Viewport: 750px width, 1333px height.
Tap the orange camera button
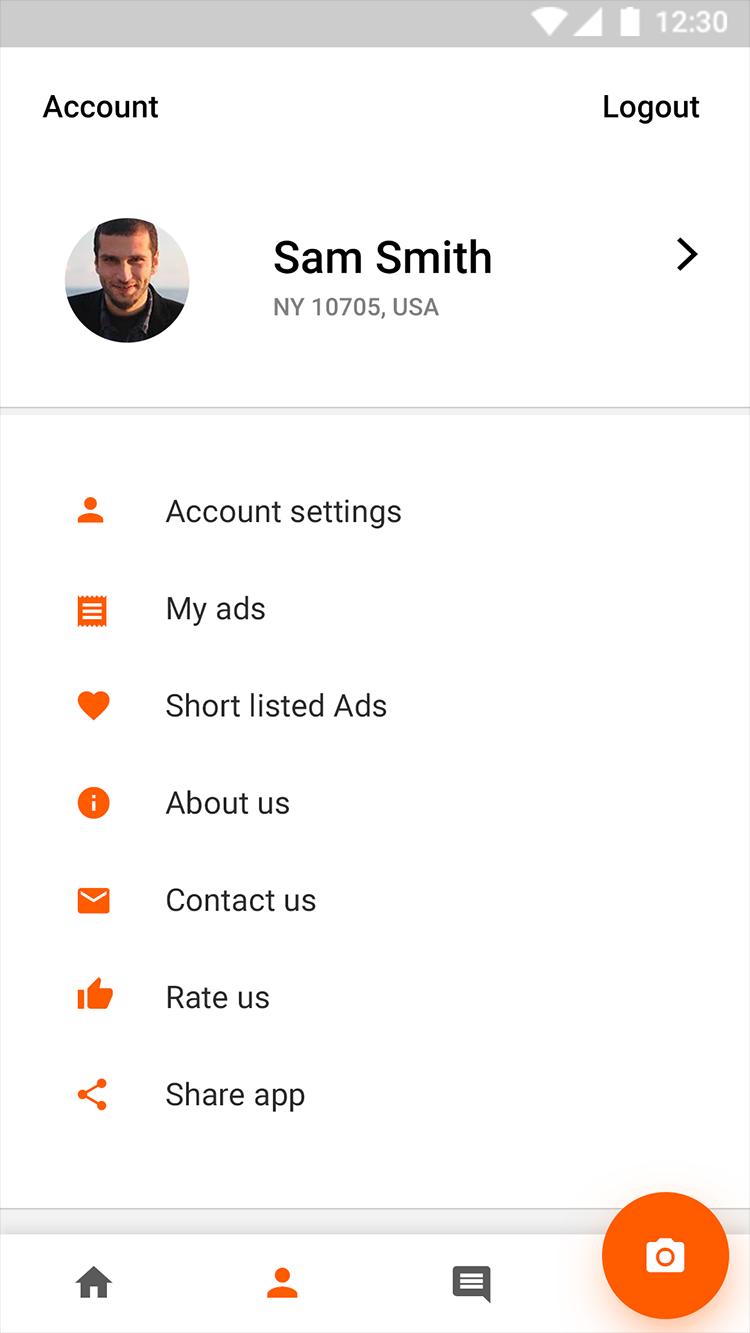point(665,1256)
